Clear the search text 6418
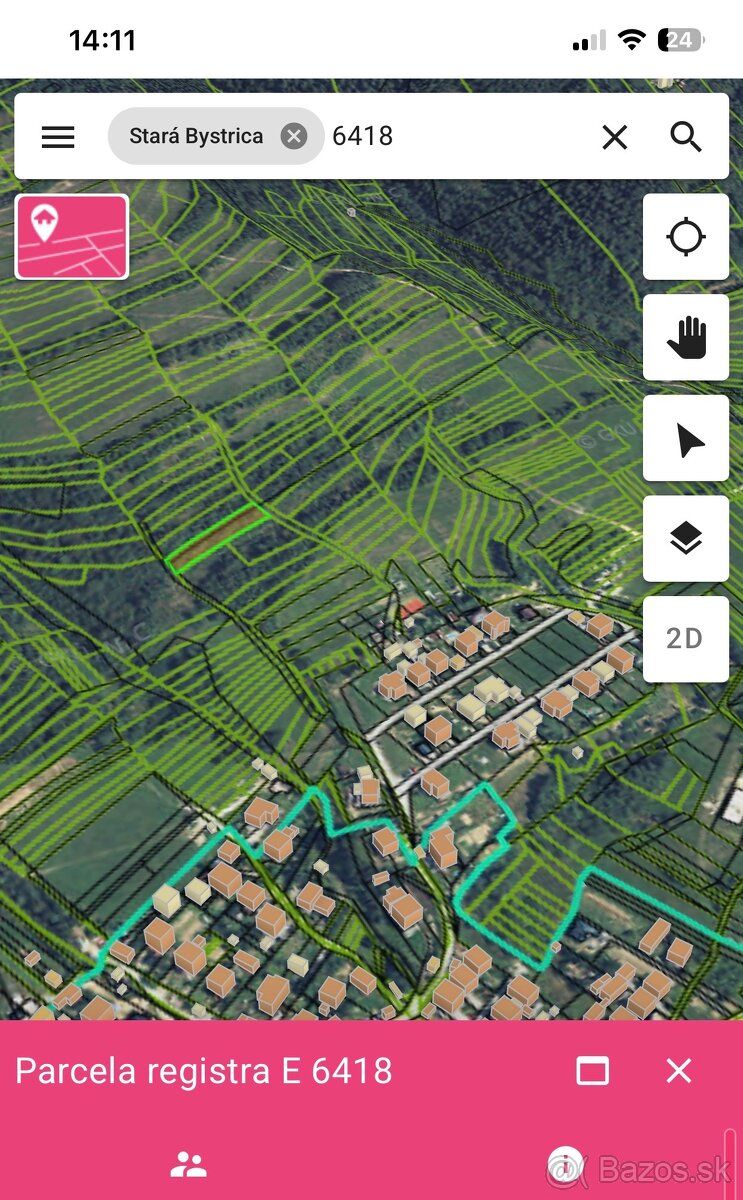 tap(615, 137)
